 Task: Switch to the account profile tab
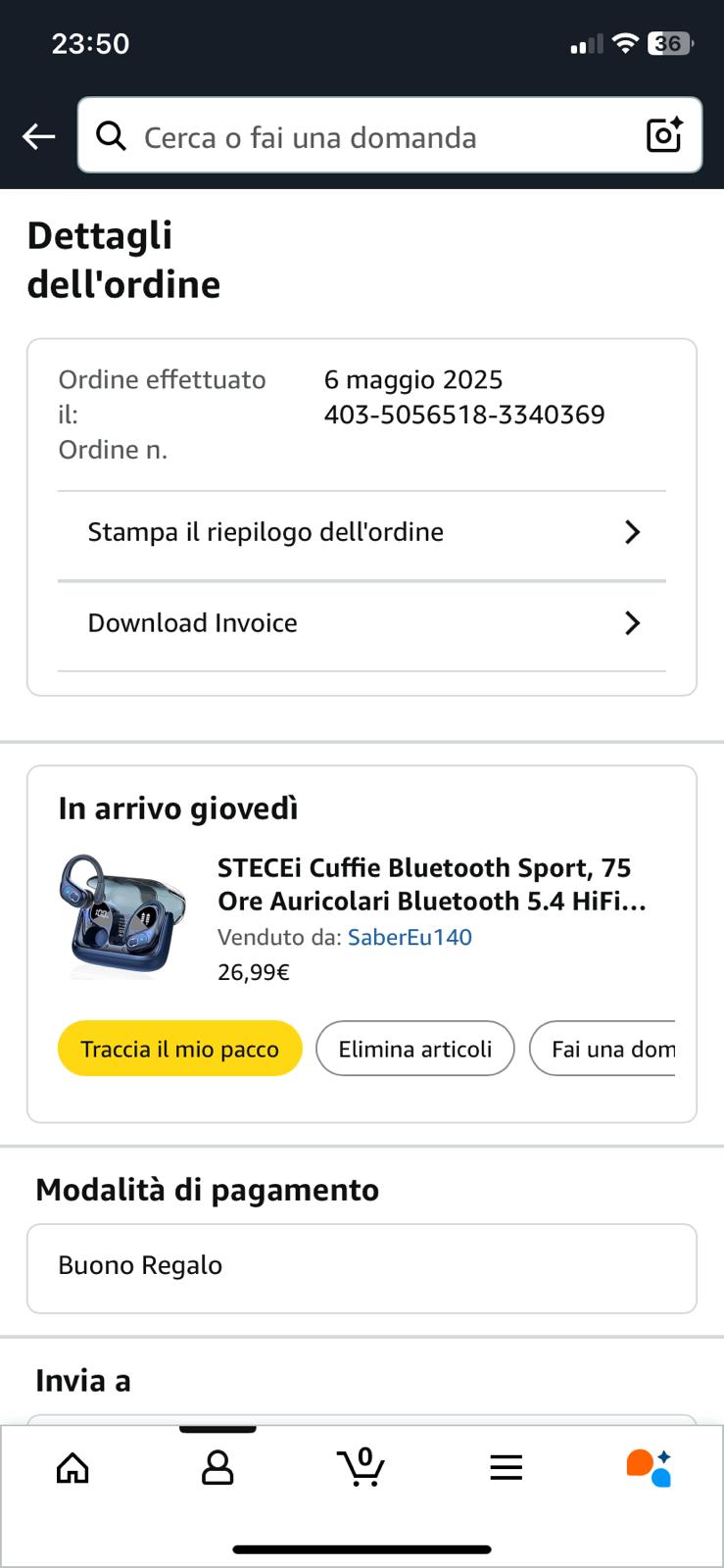(x=217, y=1467)
